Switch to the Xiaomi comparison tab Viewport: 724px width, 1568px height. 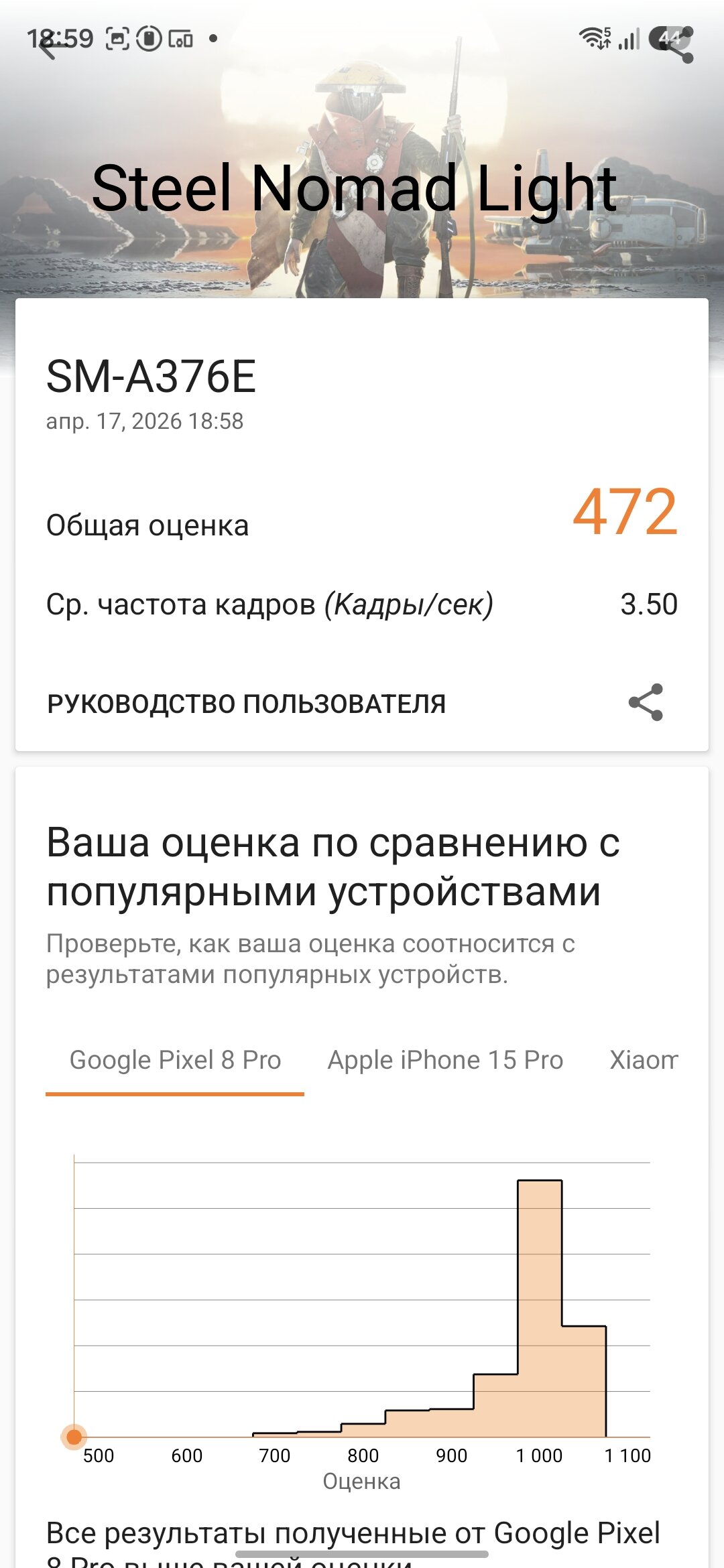[x=644, y=1060]
